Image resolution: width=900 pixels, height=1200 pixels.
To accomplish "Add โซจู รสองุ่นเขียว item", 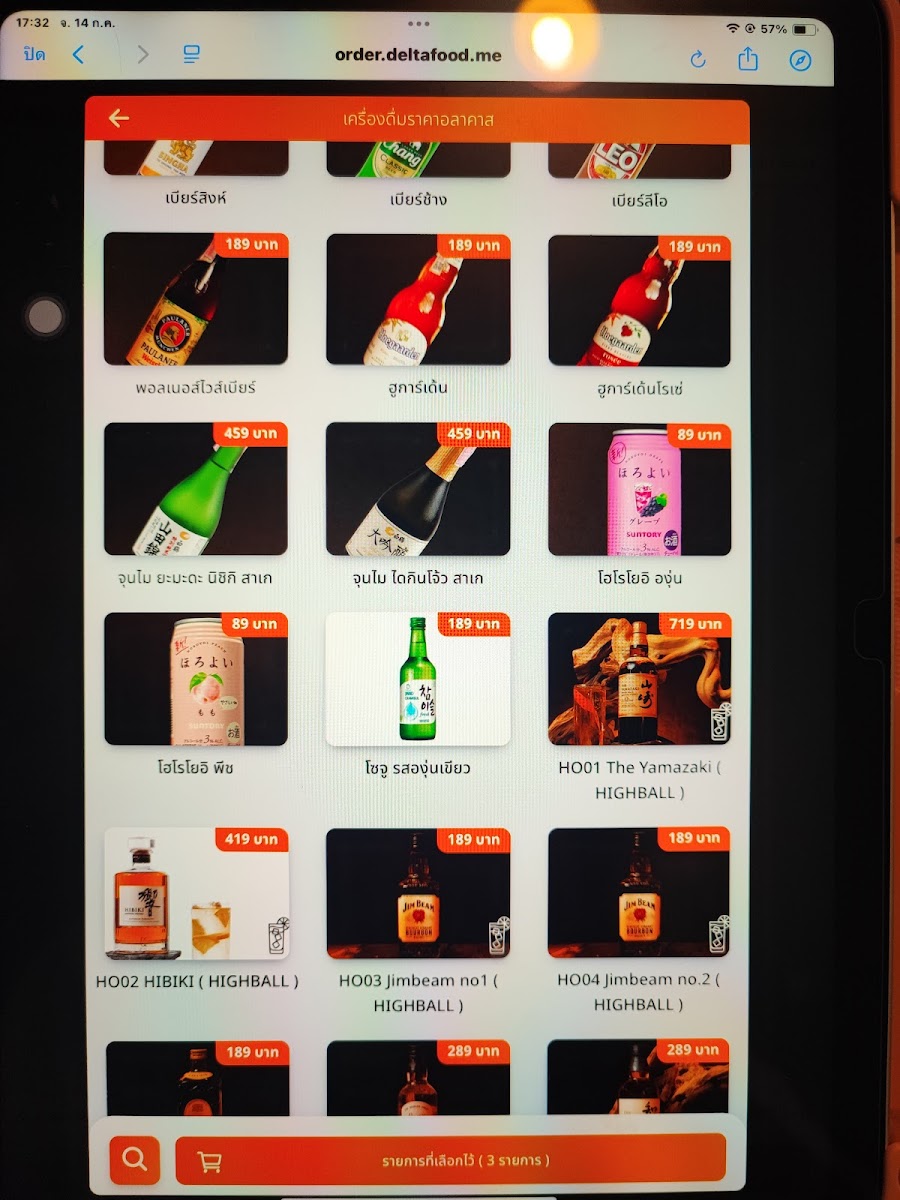I will (418, 680).
